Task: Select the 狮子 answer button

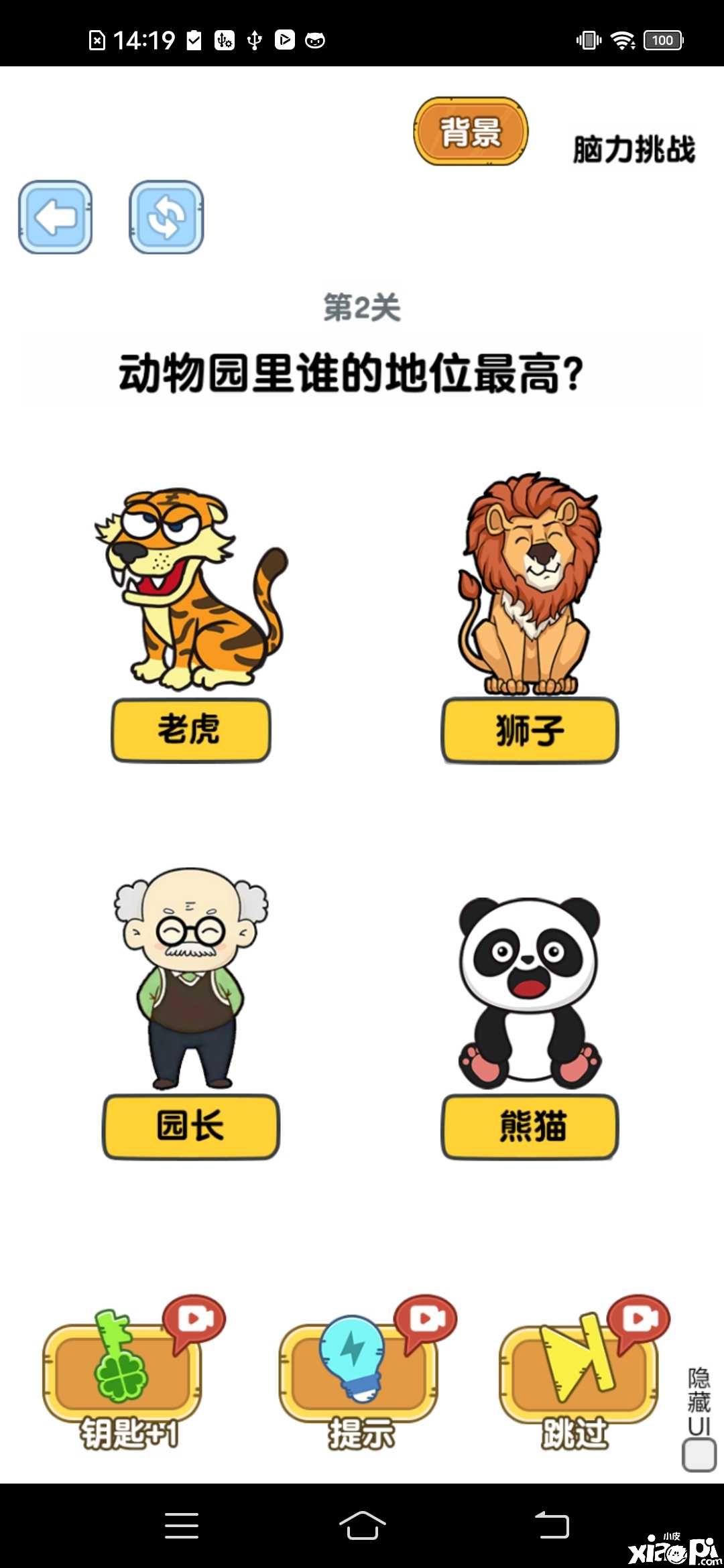Action: [x=530, y=730]
